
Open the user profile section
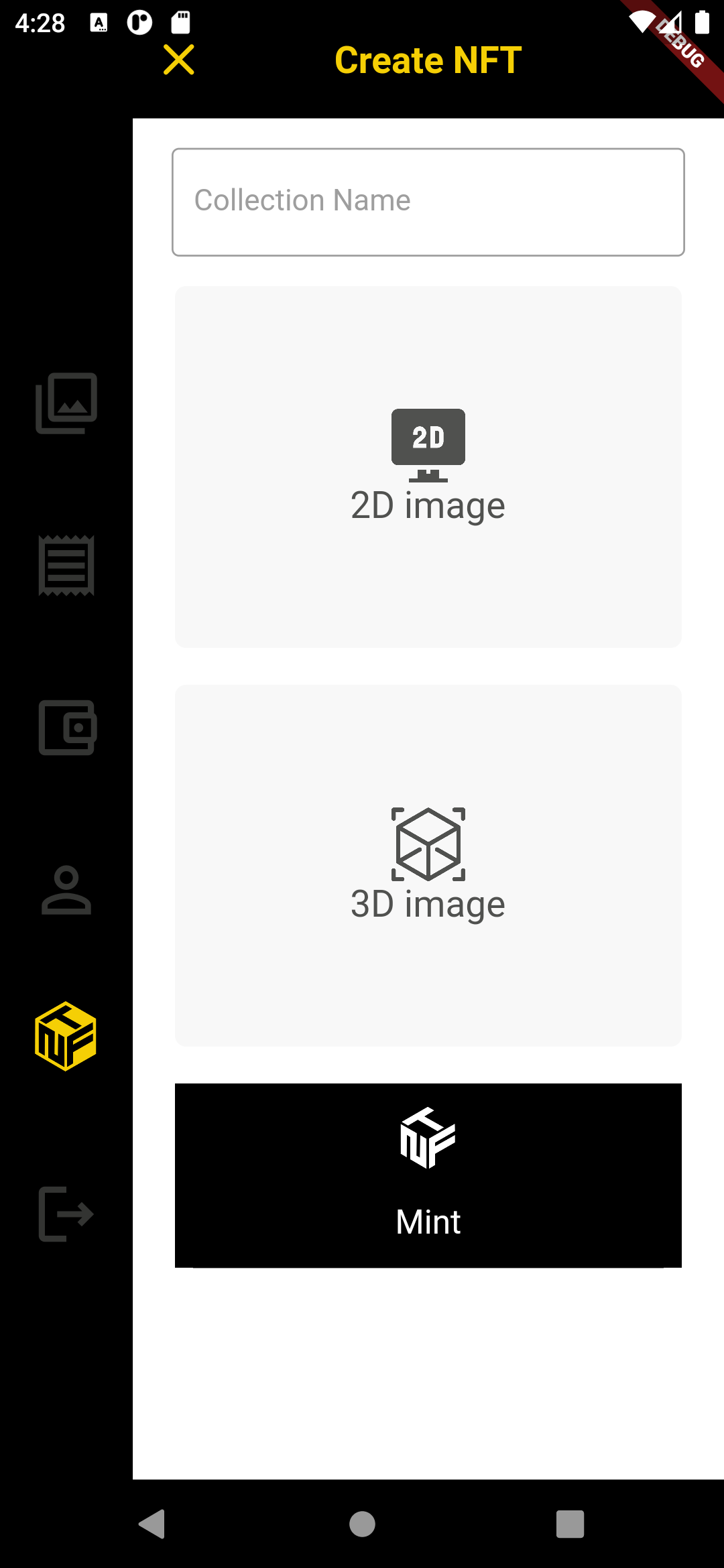[x=66, y=890]
